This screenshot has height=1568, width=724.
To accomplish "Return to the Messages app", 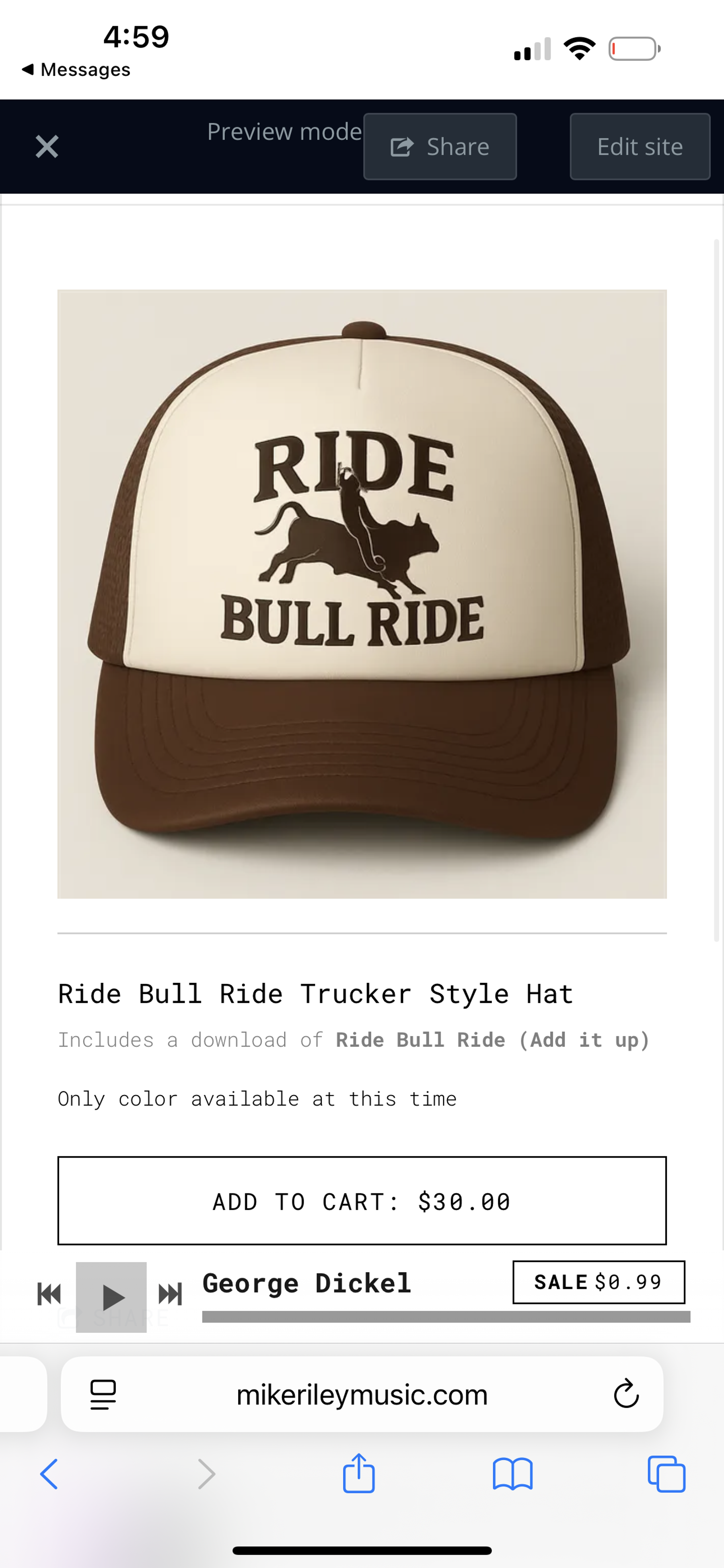I will tap(76, 70).
